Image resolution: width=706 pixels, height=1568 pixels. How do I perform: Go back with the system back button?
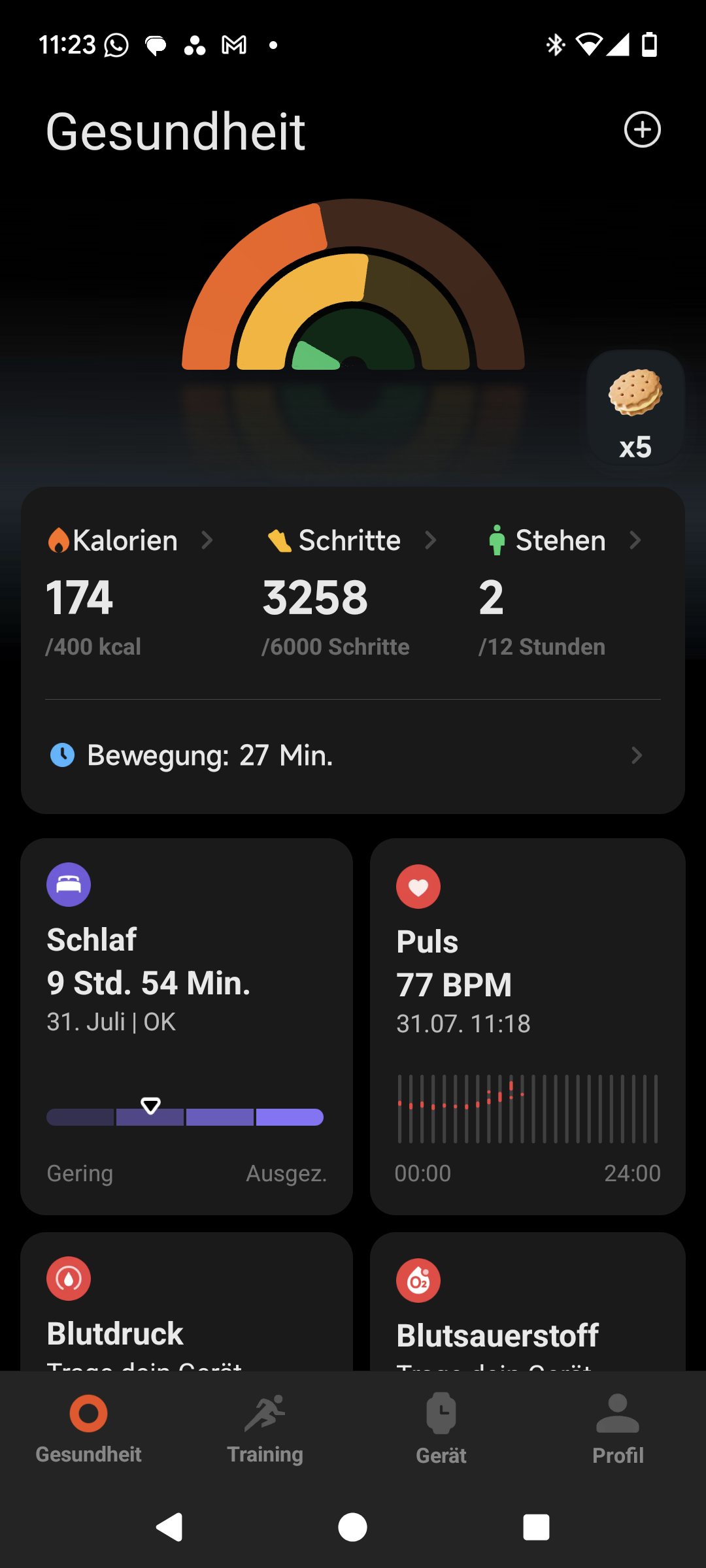(169, 1527)
